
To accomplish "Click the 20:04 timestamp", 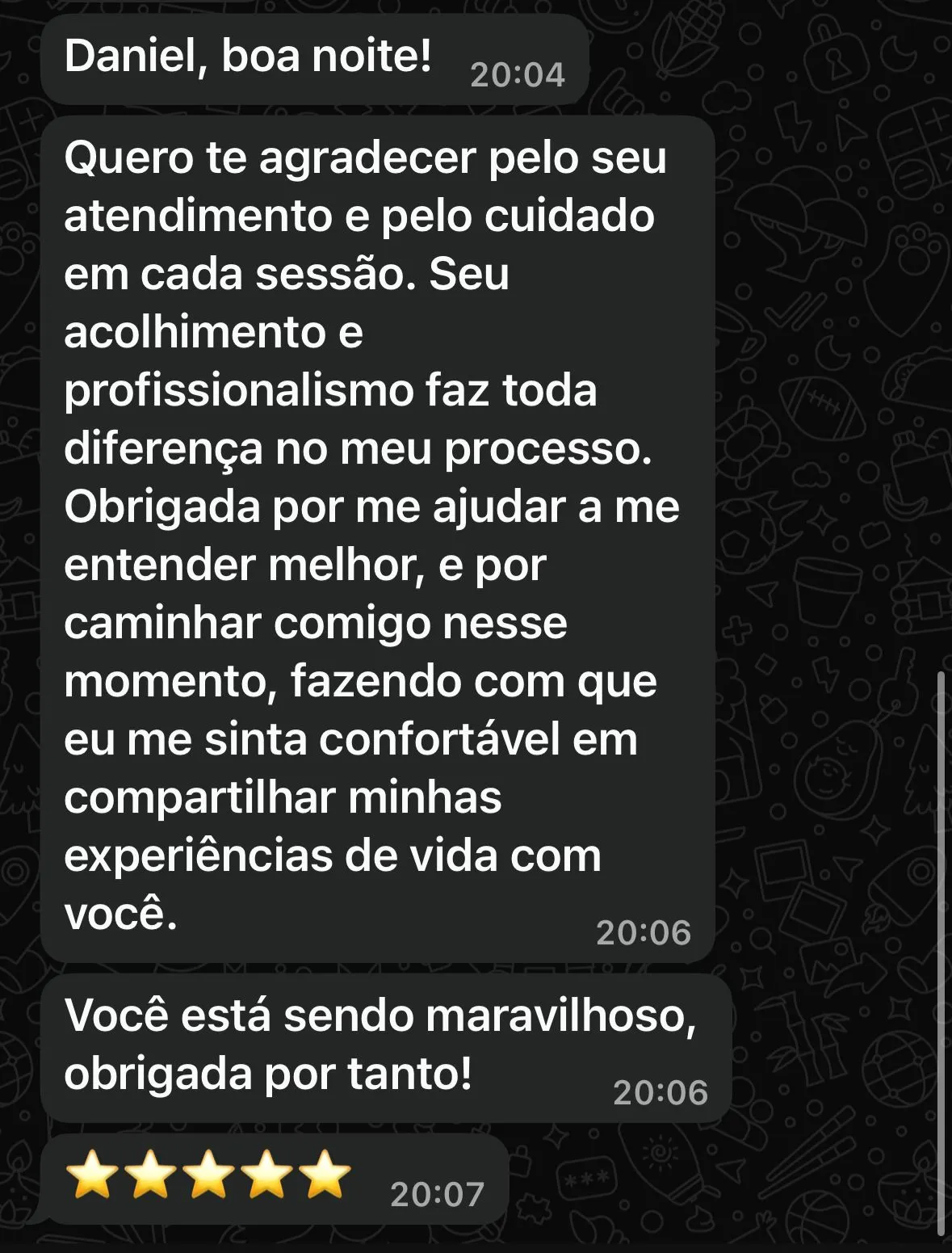I will click(517, 74).
